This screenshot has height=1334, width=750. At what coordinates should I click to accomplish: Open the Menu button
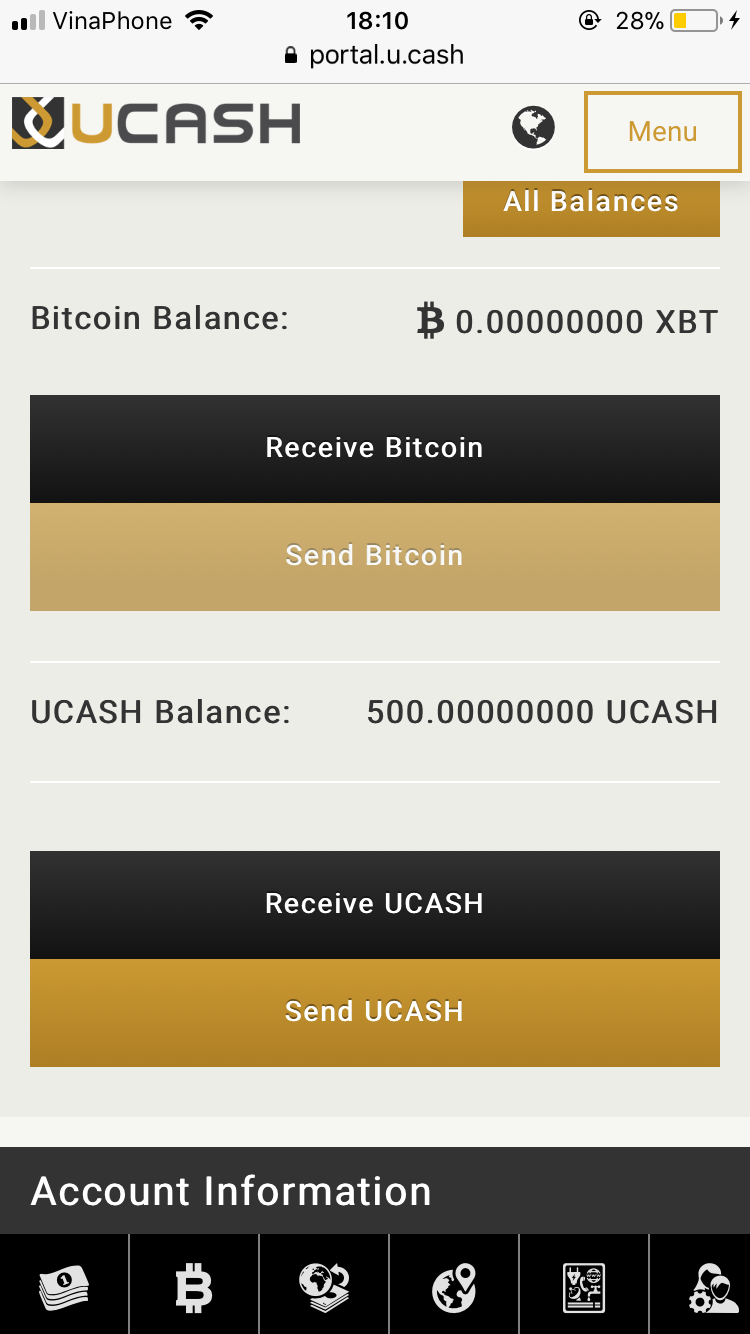662,132
